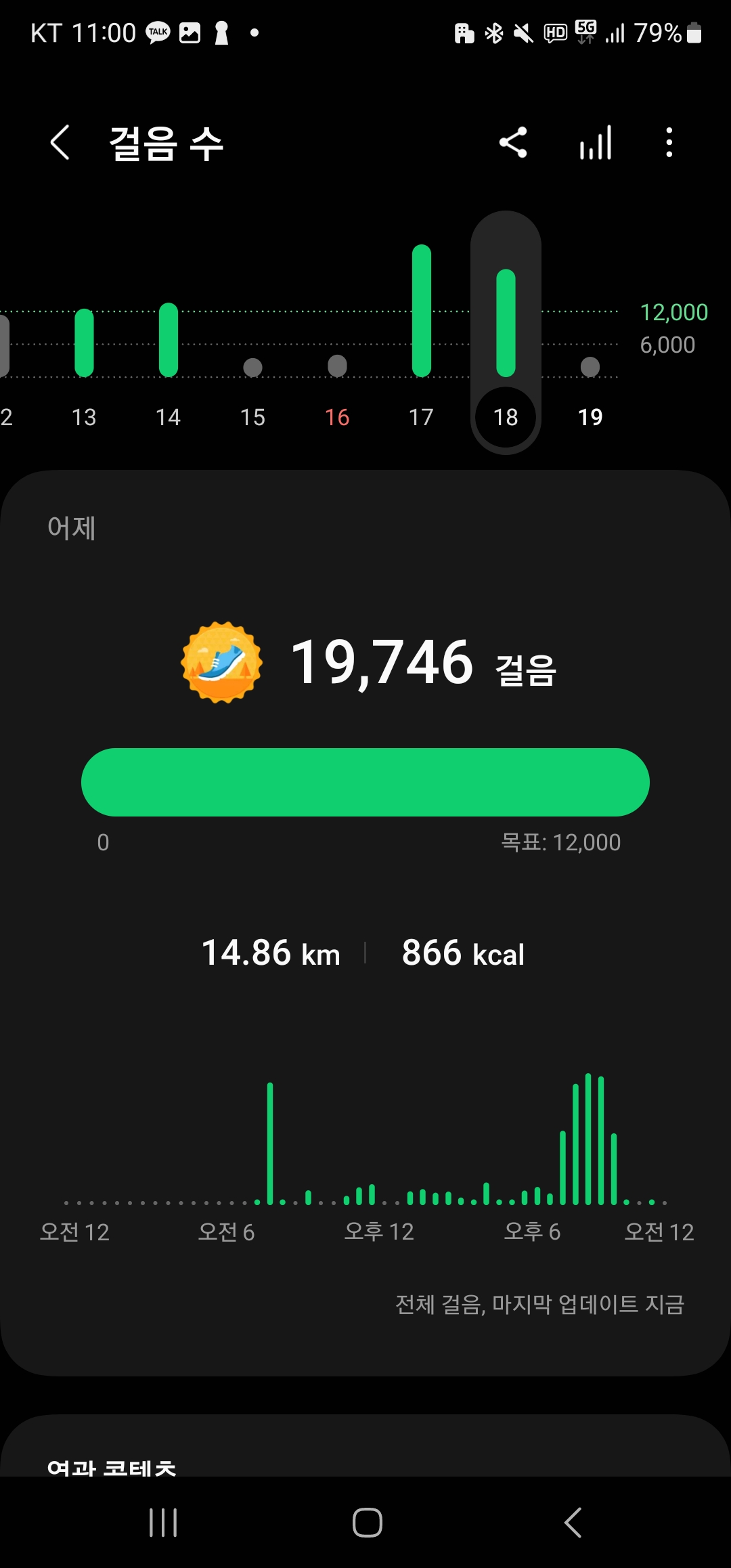The height and width of the screenshot is (1568, 731).
Task: Go back from the 걸음 수 screen
Action: coord(60,143)
